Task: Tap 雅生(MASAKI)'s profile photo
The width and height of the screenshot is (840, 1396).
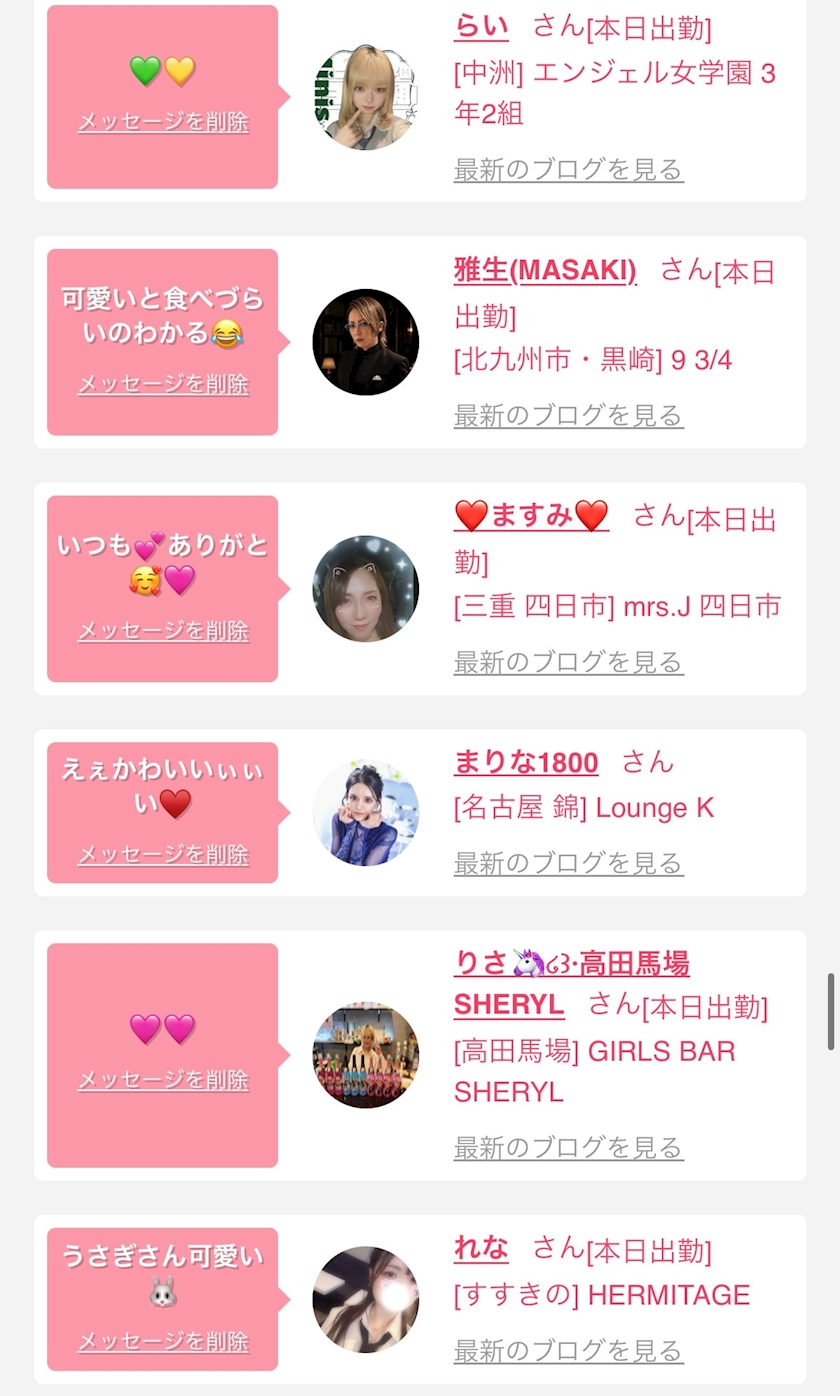Action: pos(365,342)
